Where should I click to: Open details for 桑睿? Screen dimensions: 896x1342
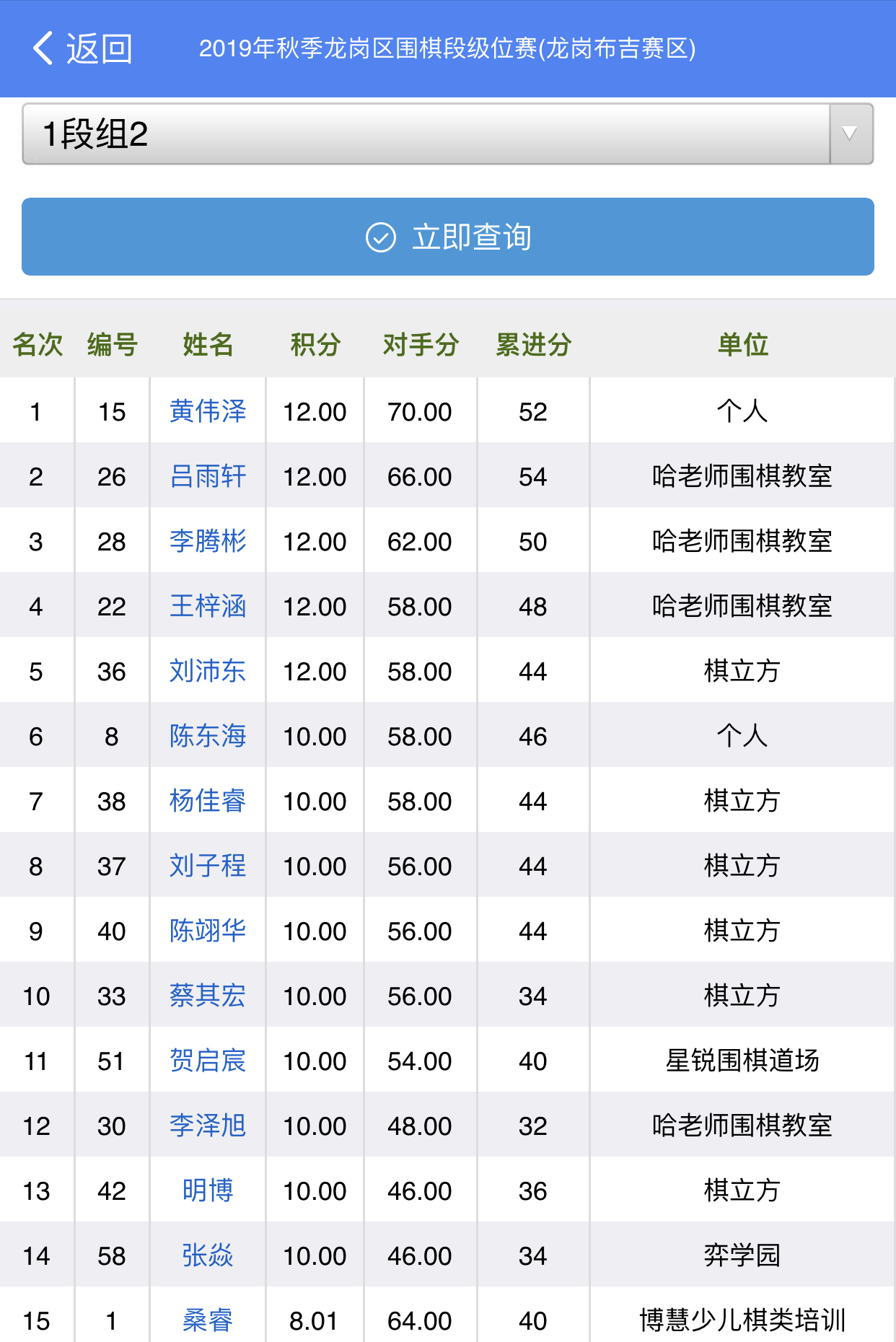208,1320
